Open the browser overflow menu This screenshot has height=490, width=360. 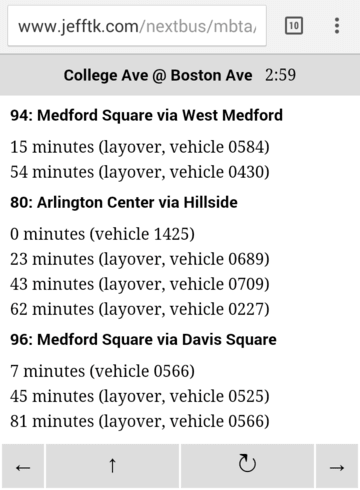pos(337,26)
